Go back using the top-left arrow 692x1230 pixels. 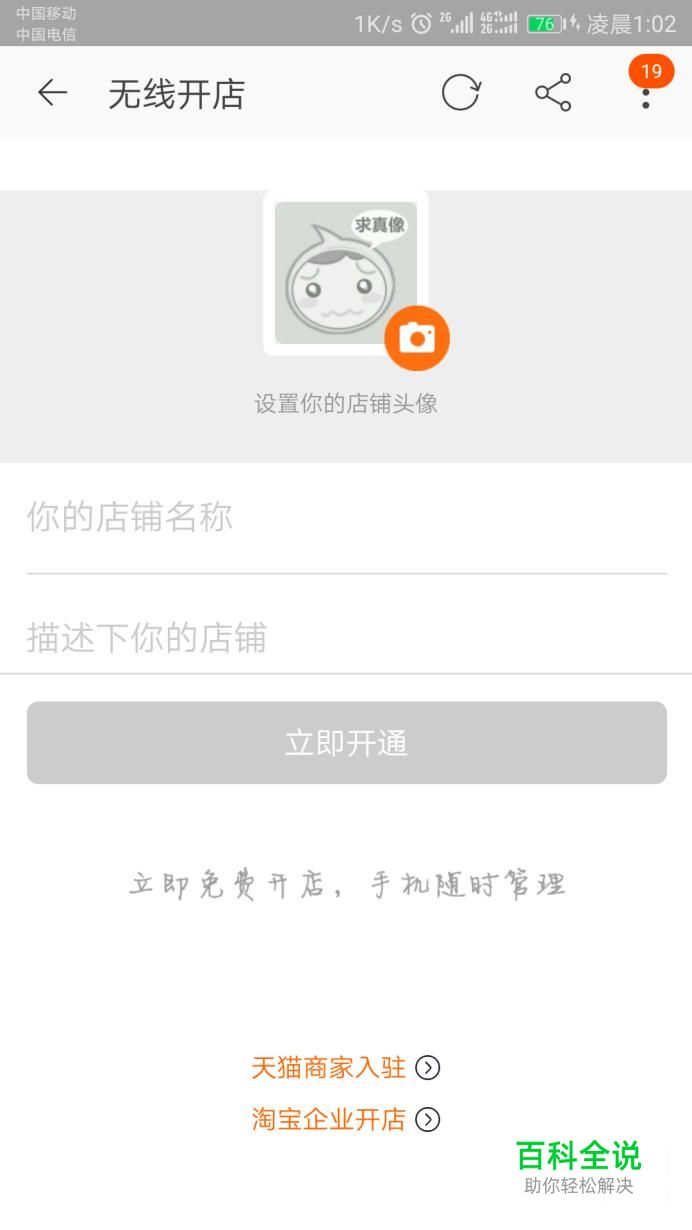pos(52,93)
